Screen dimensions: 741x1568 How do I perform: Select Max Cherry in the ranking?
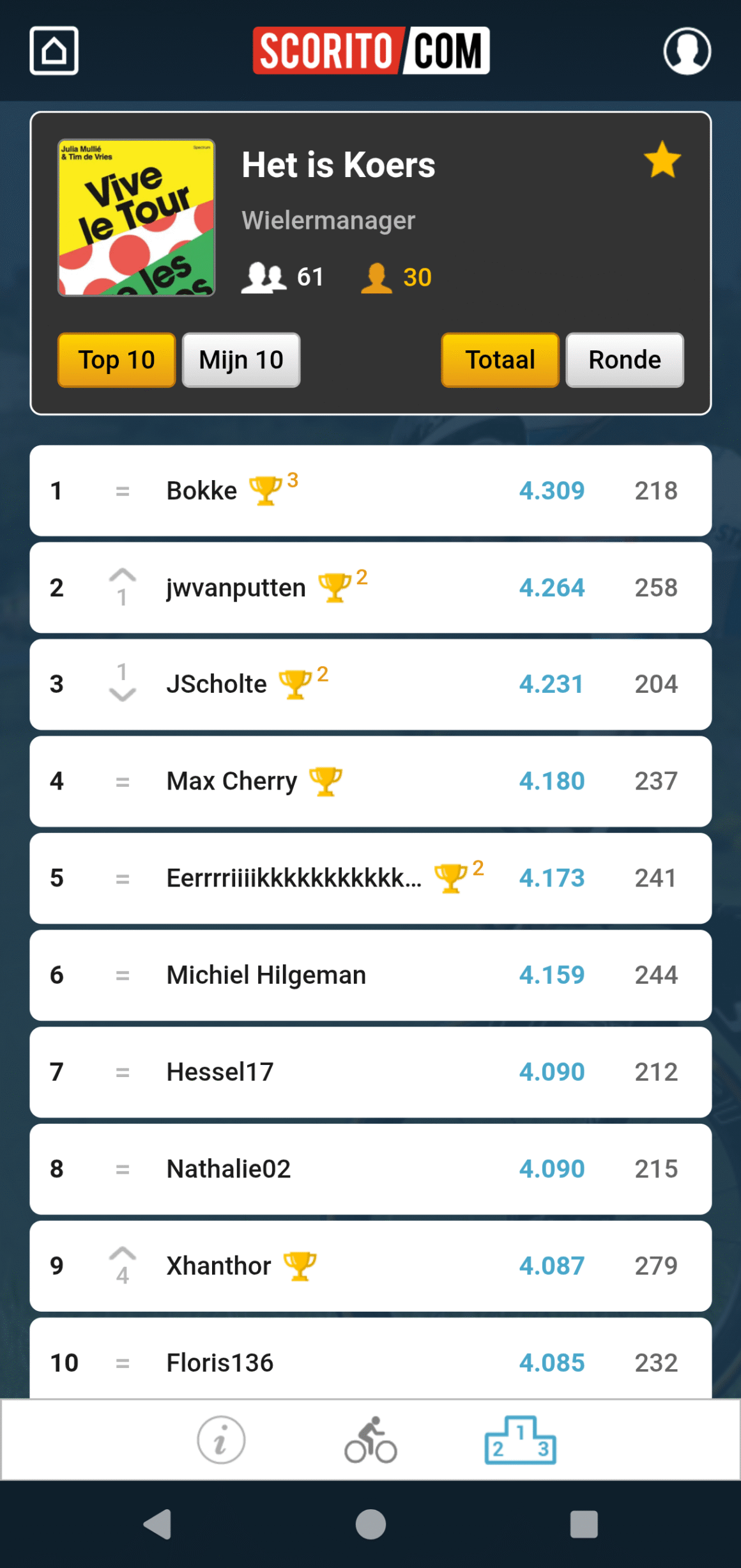(x=370, y=781)
